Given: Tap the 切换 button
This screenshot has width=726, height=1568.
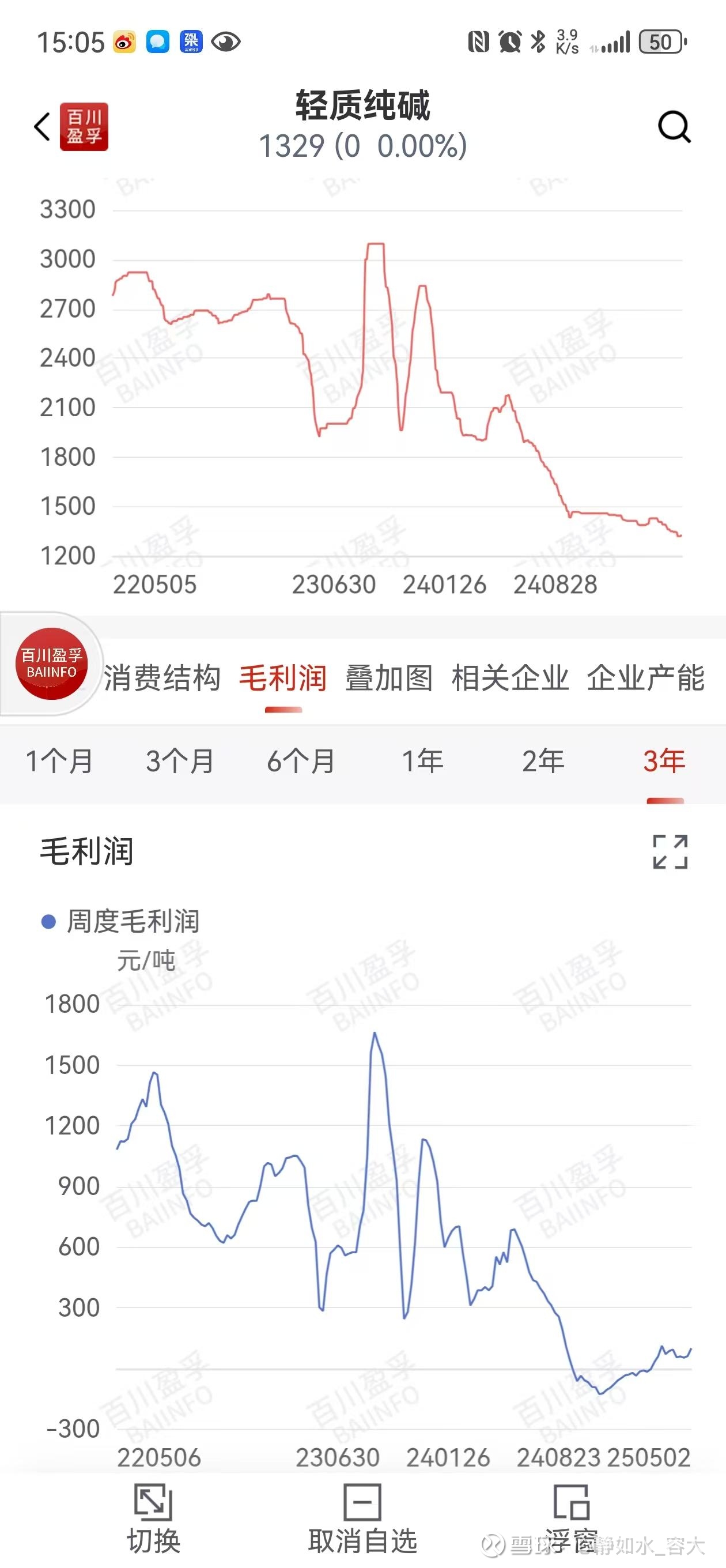Looking at the screenshot, I should tap(153, 1518).
